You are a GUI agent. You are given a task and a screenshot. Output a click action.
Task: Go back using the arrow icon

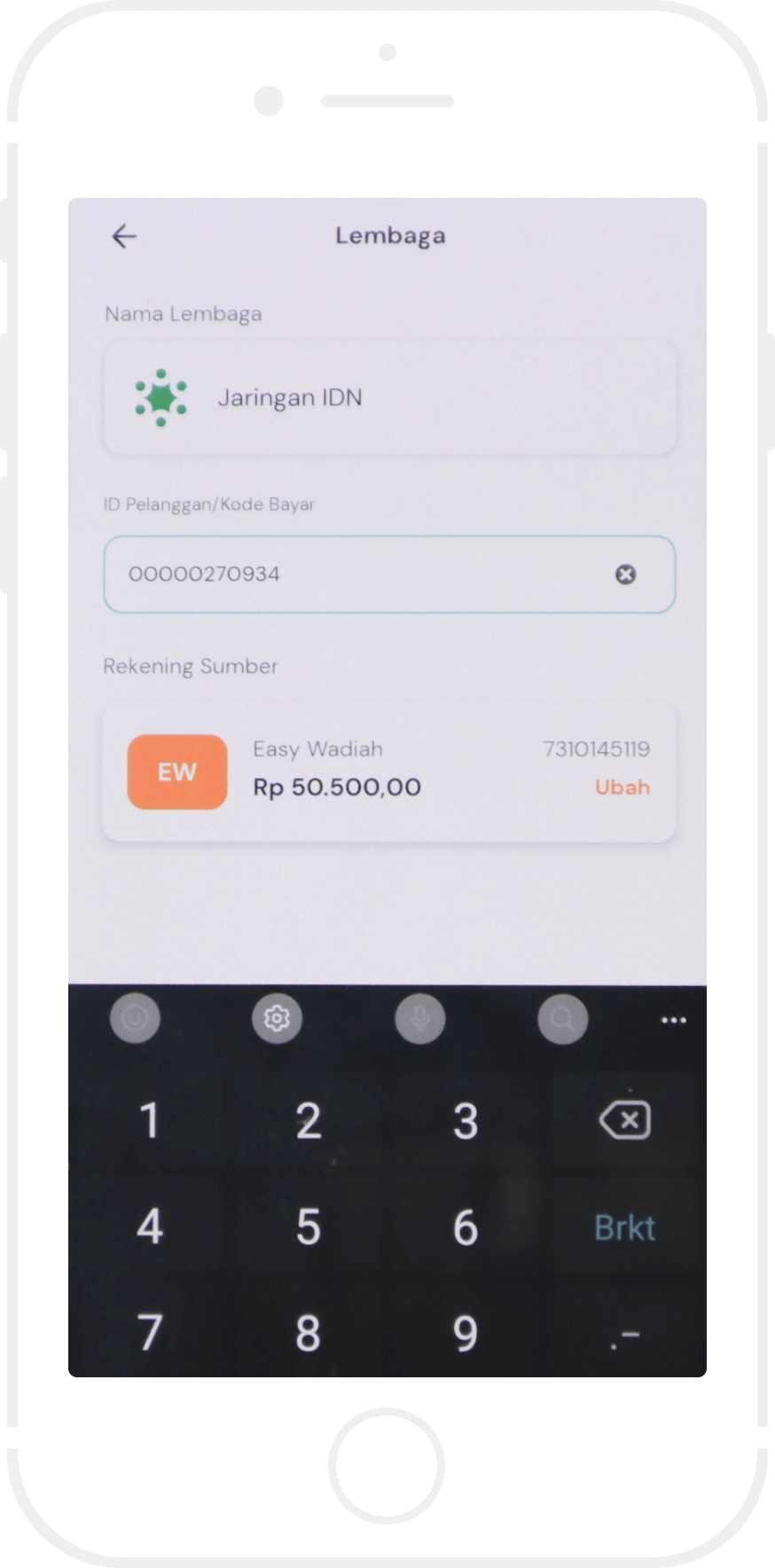click(x=124, y=236)
